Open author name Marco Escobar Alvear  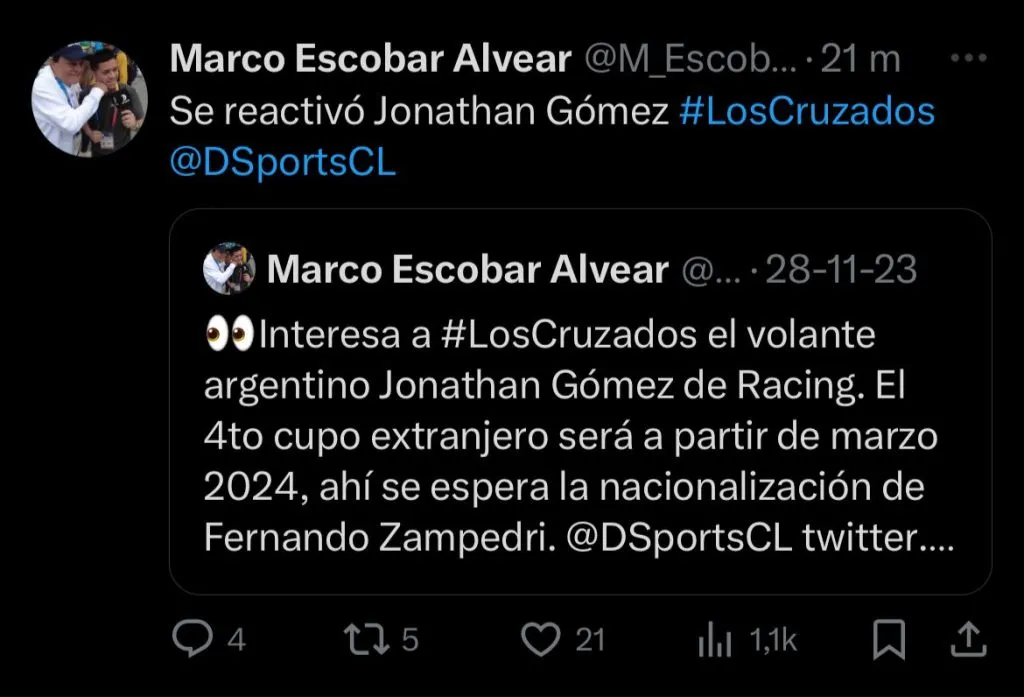370,60
